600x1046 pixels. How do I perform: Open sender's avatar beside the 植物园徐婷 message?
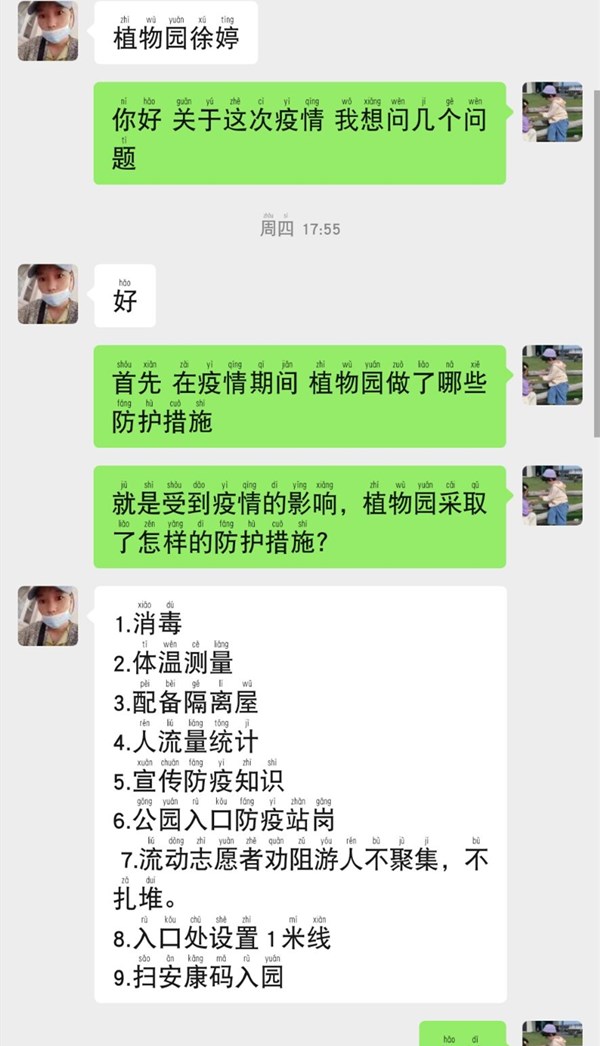(48, 31)
